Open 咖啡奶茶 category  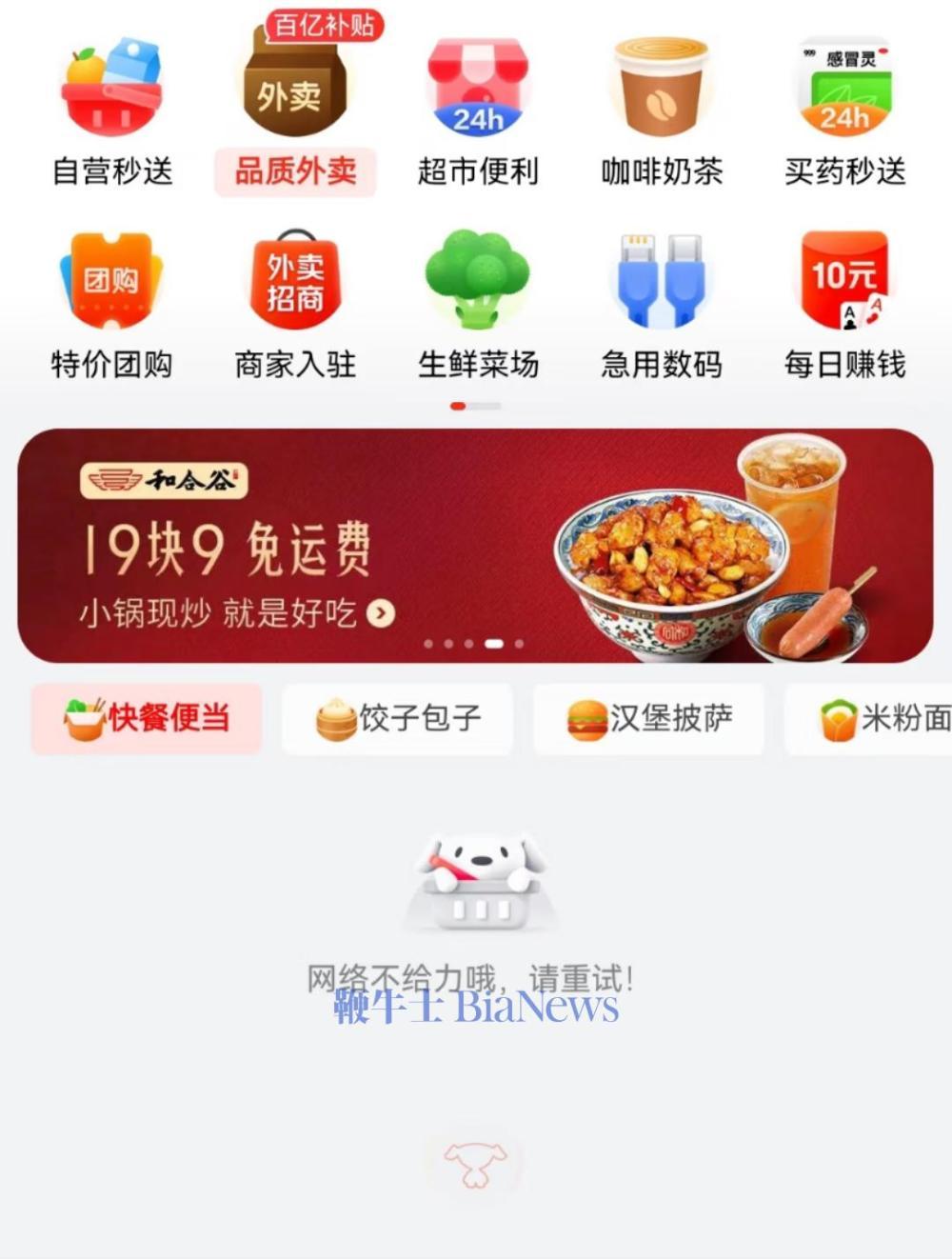click(661, 112)
